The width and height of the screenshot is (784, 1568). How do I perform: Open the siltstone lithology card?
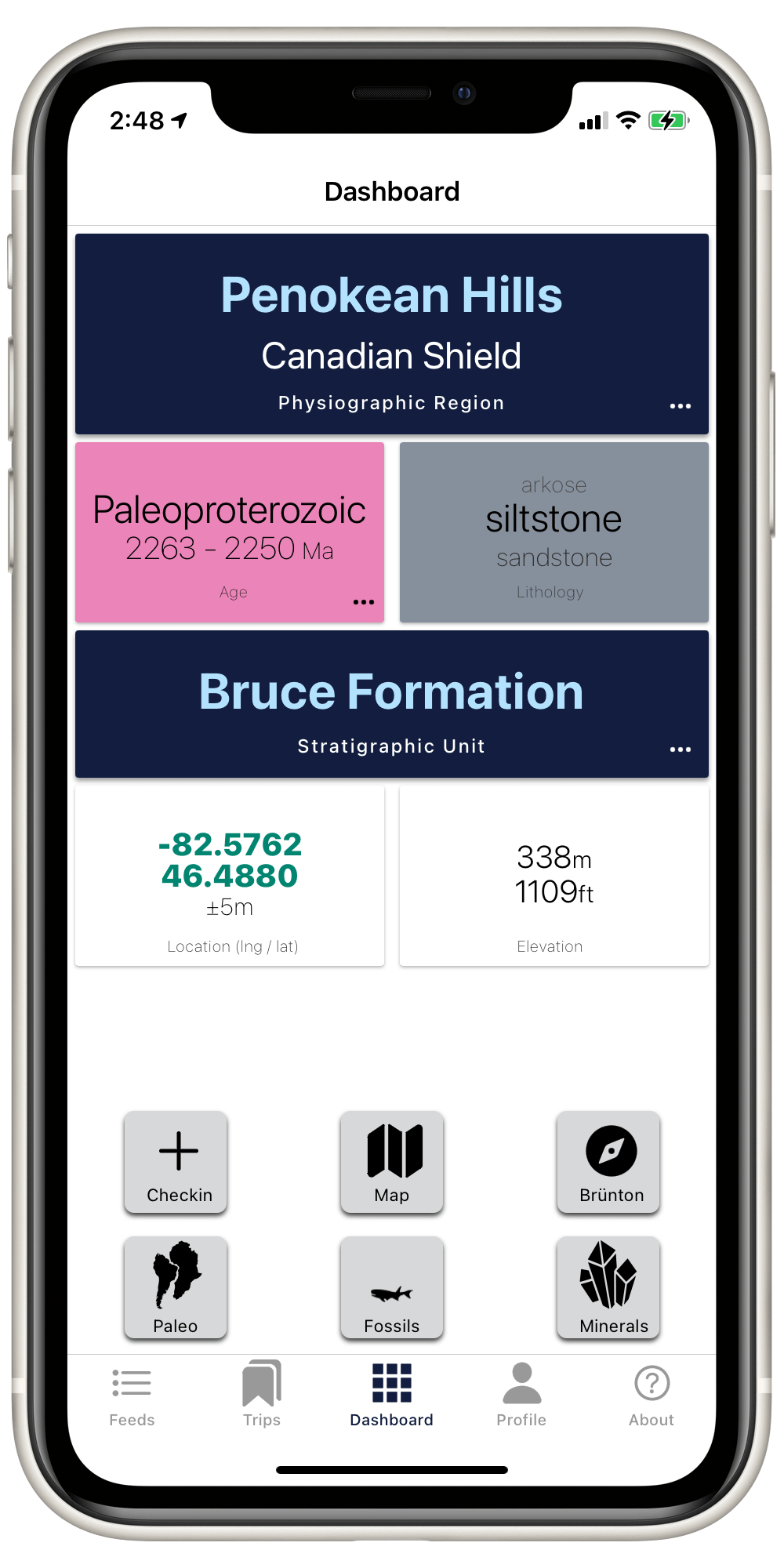point(554,532)
